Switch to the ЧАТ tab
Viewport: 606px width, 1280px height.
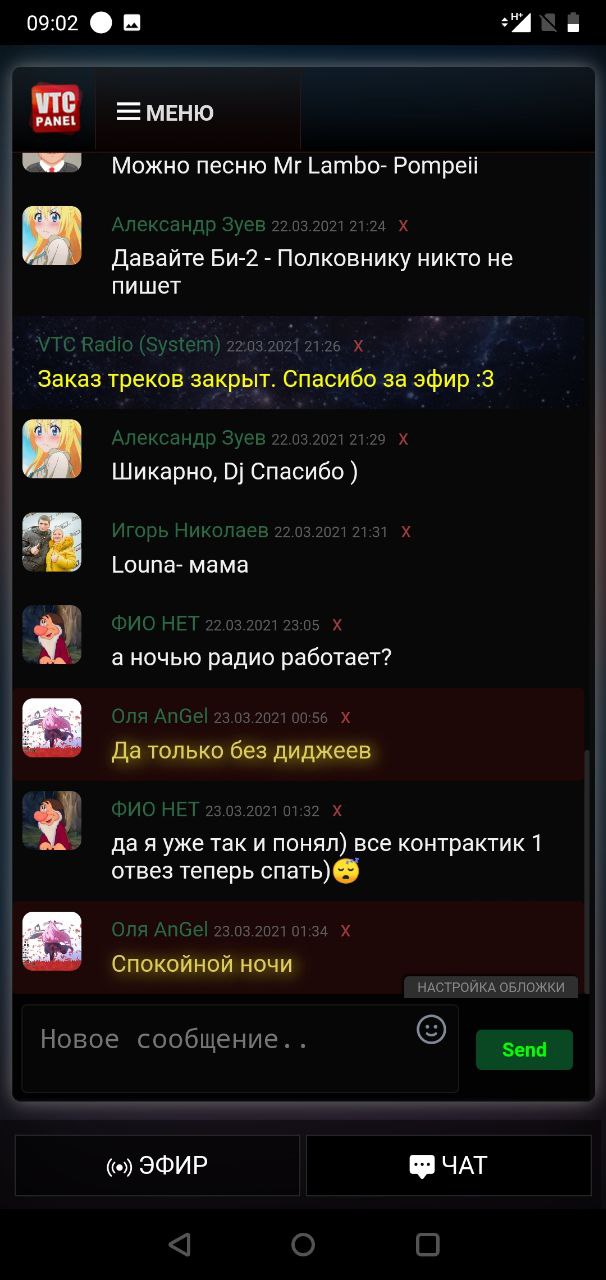[x=448, y=1165]
